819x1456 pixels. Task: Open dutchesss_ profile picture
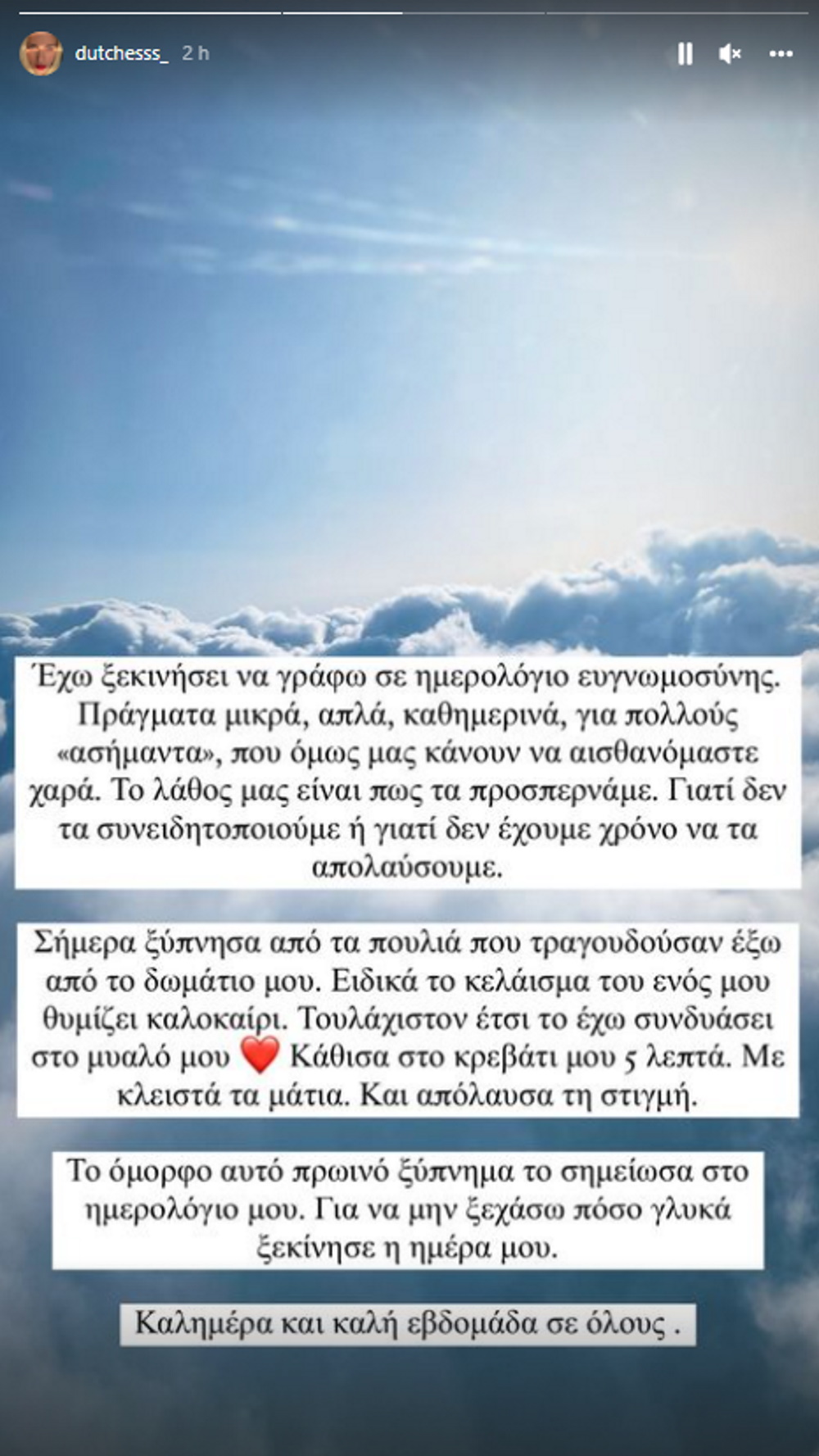(x=40, y=54)
